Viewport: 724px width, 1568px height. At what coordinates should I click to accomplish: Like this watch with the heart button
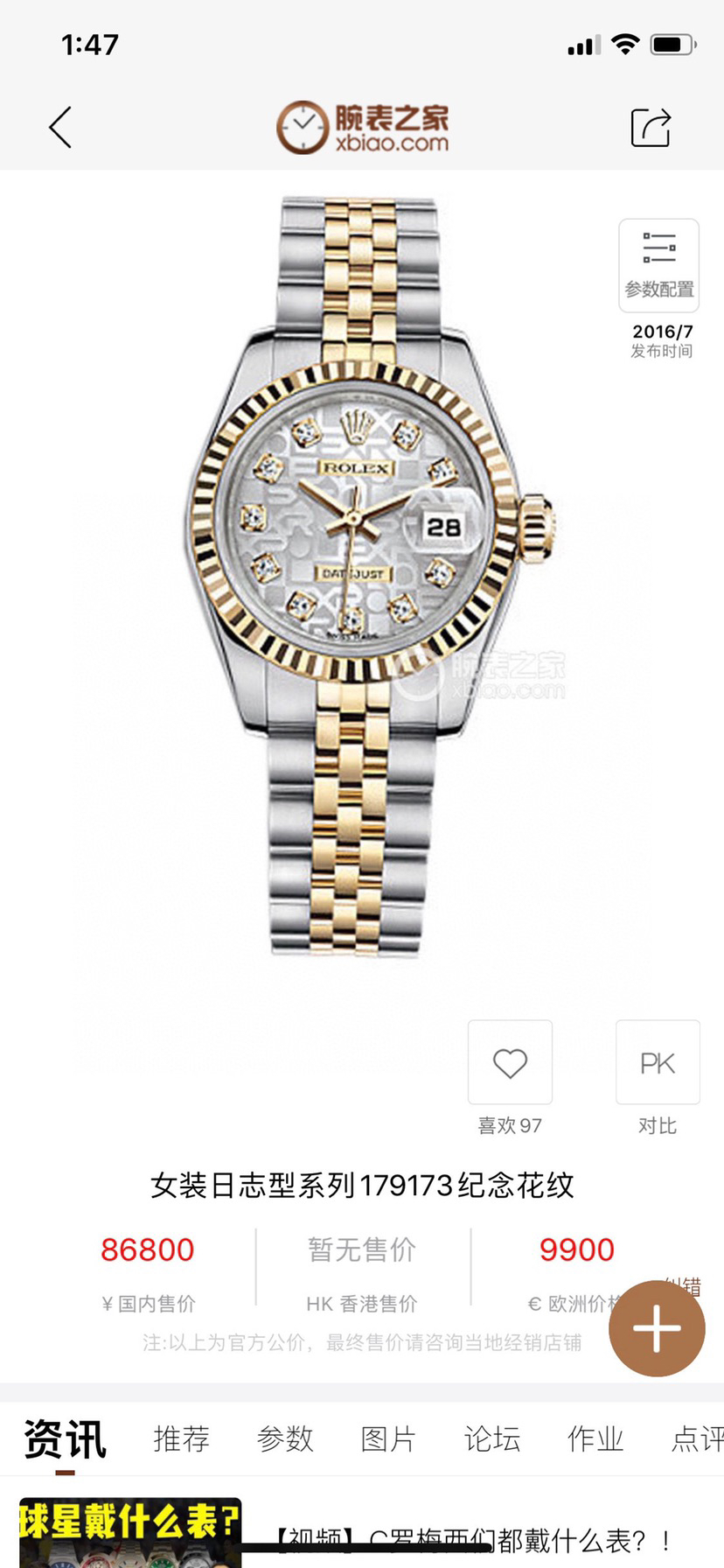pyautogui.click(x=510, y=1062)
